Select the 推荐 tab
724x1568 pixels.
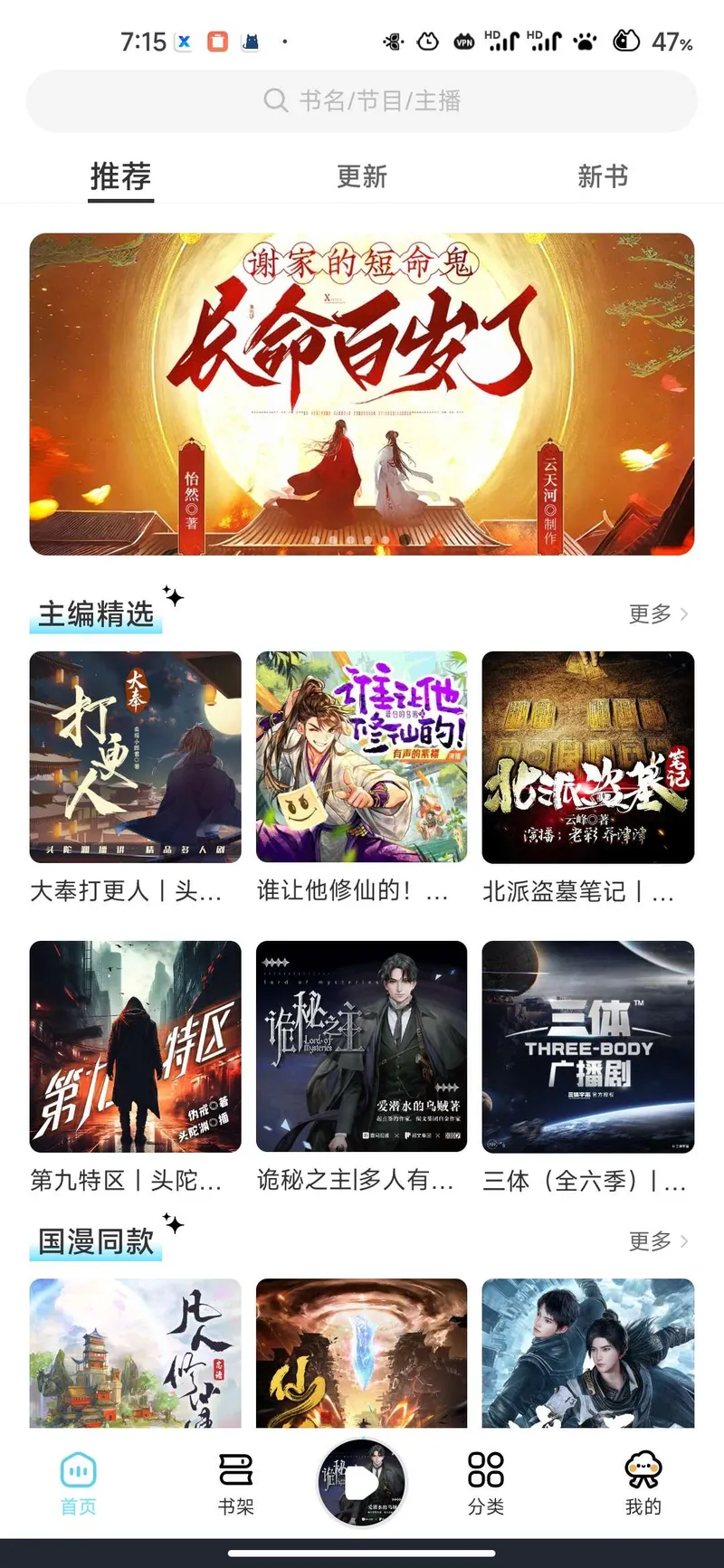(119, 178)
